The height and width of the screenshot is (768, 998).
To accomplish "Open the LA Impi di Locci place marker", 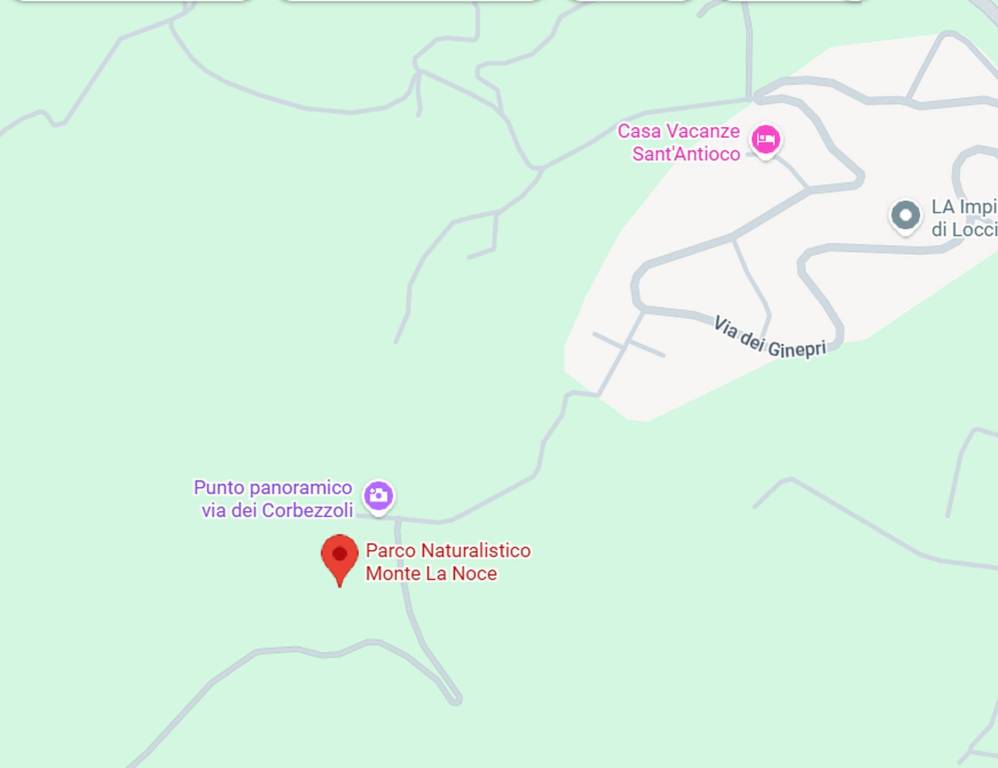I will (905, 216).
